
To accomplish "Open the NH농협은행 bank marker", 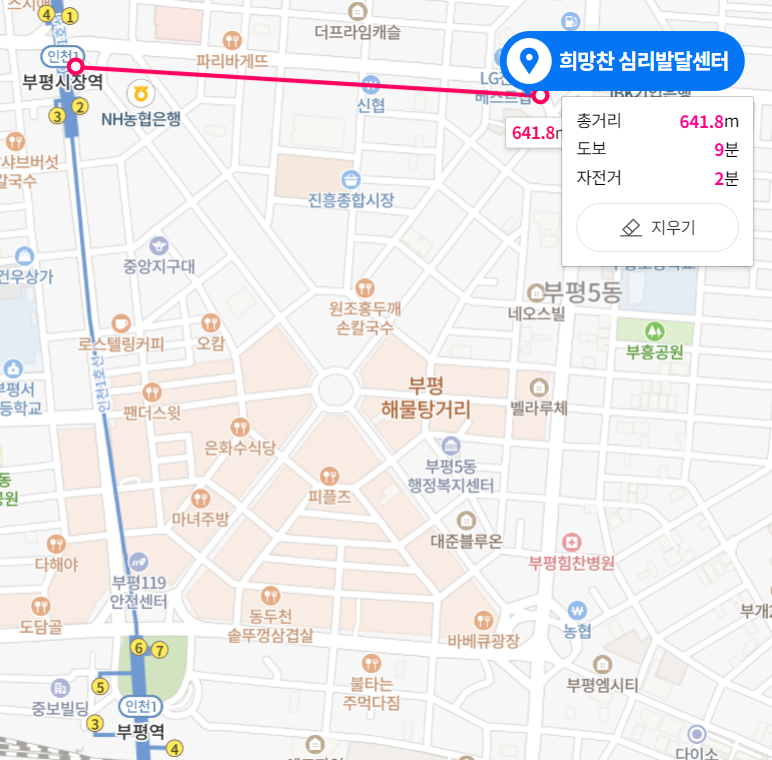I will (141, 95).
